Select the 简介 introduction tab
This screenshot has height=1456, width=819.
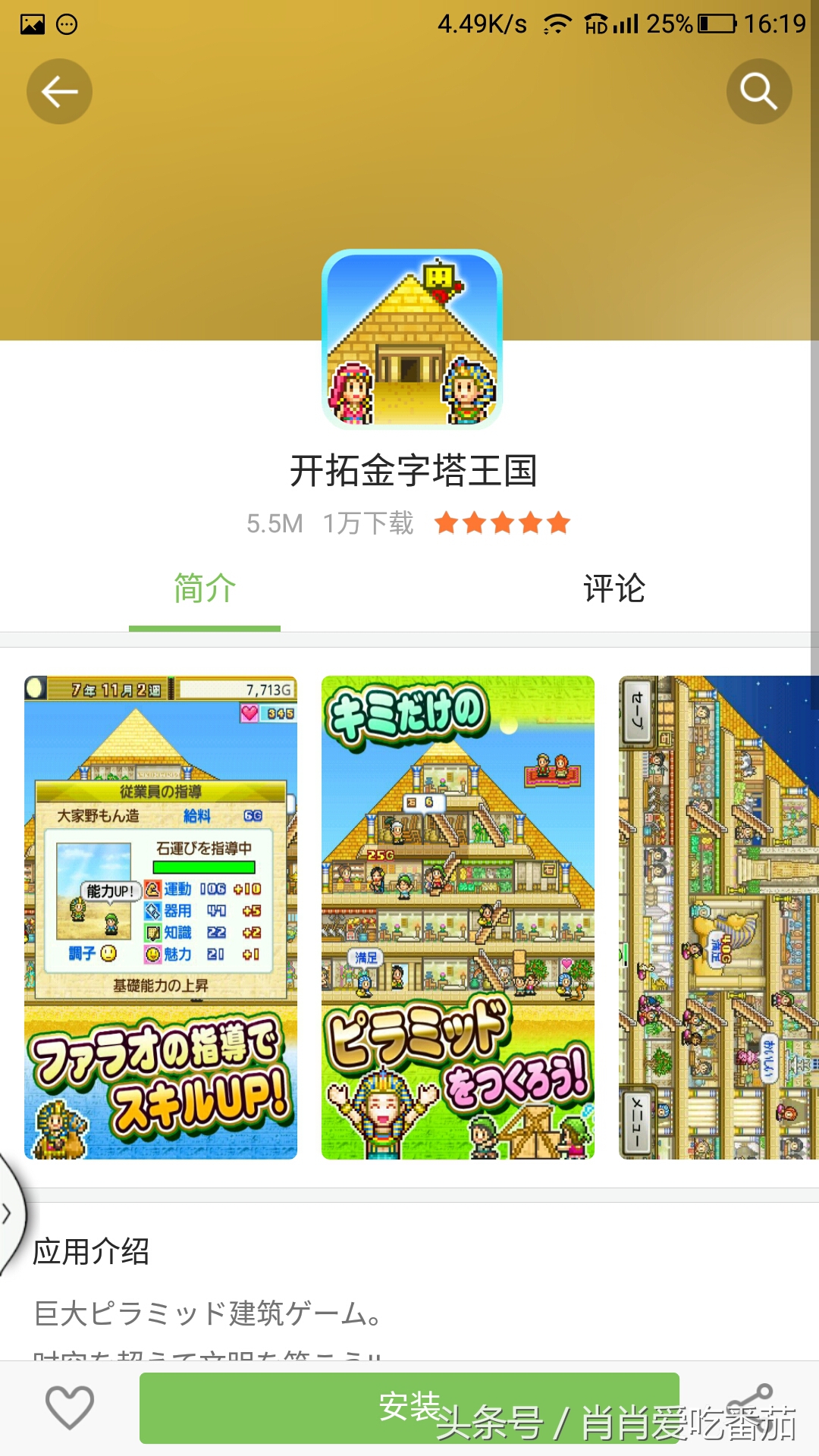(205, 589)
